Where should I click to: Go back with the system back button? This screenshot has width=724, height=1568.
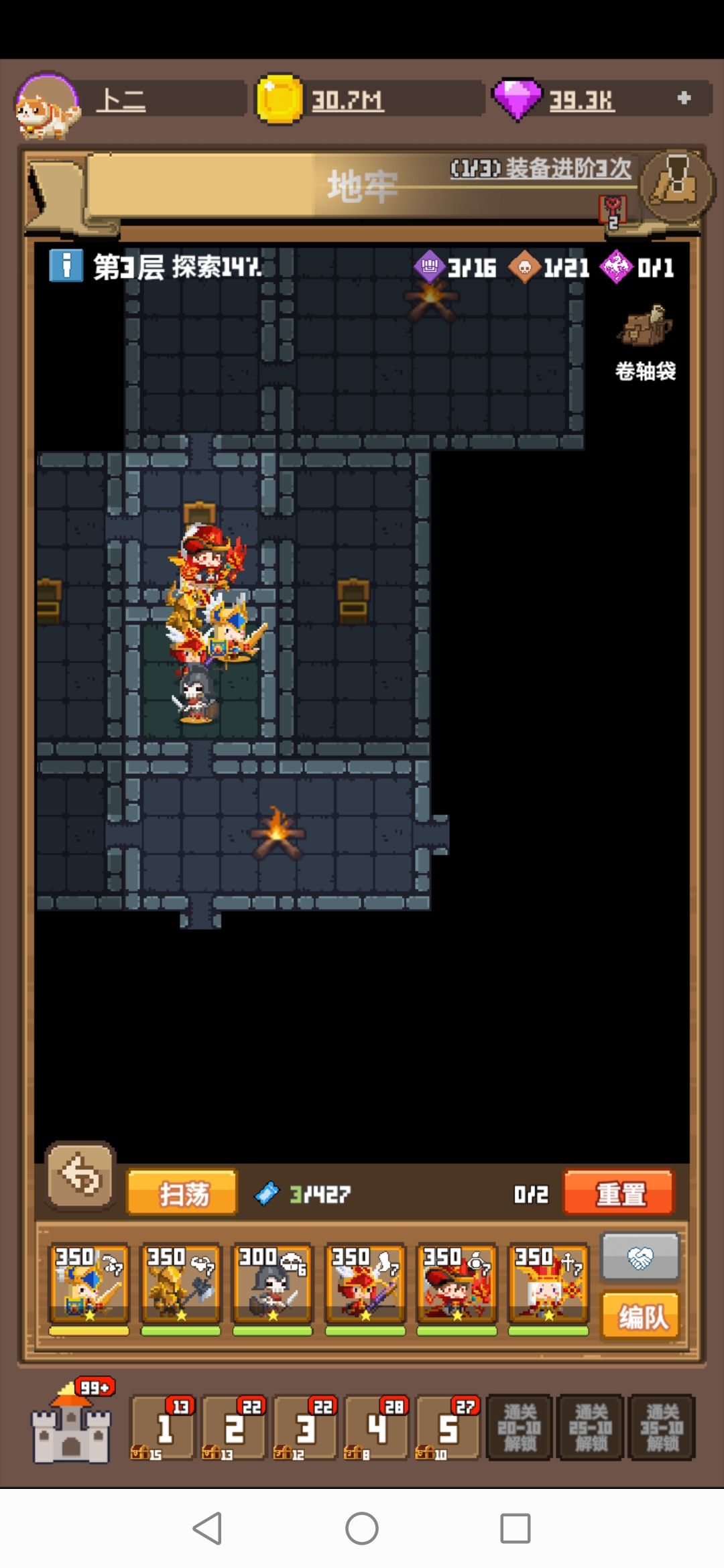(x=207, y=1528)
